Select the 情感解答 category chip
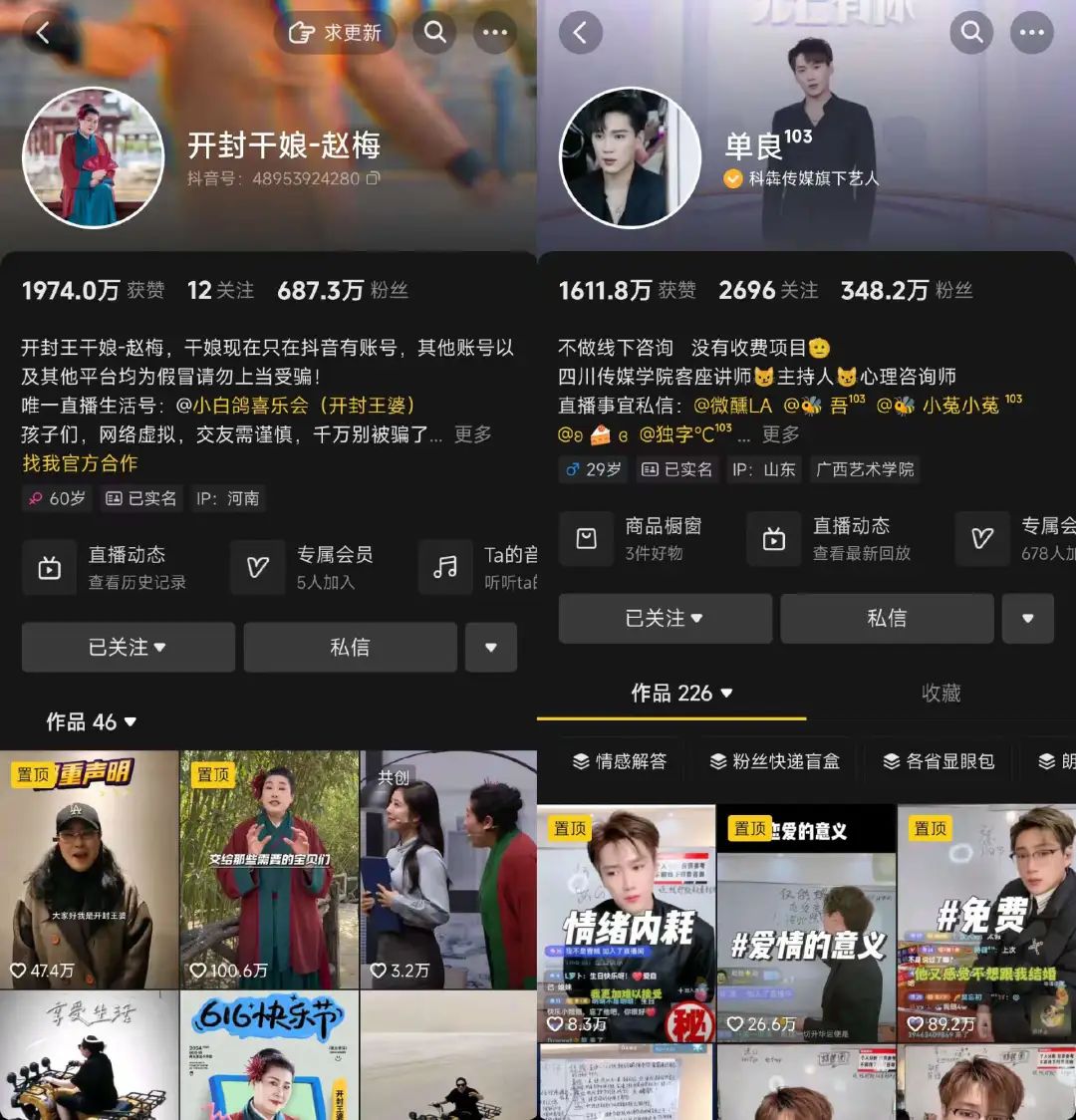 [634, 760]
